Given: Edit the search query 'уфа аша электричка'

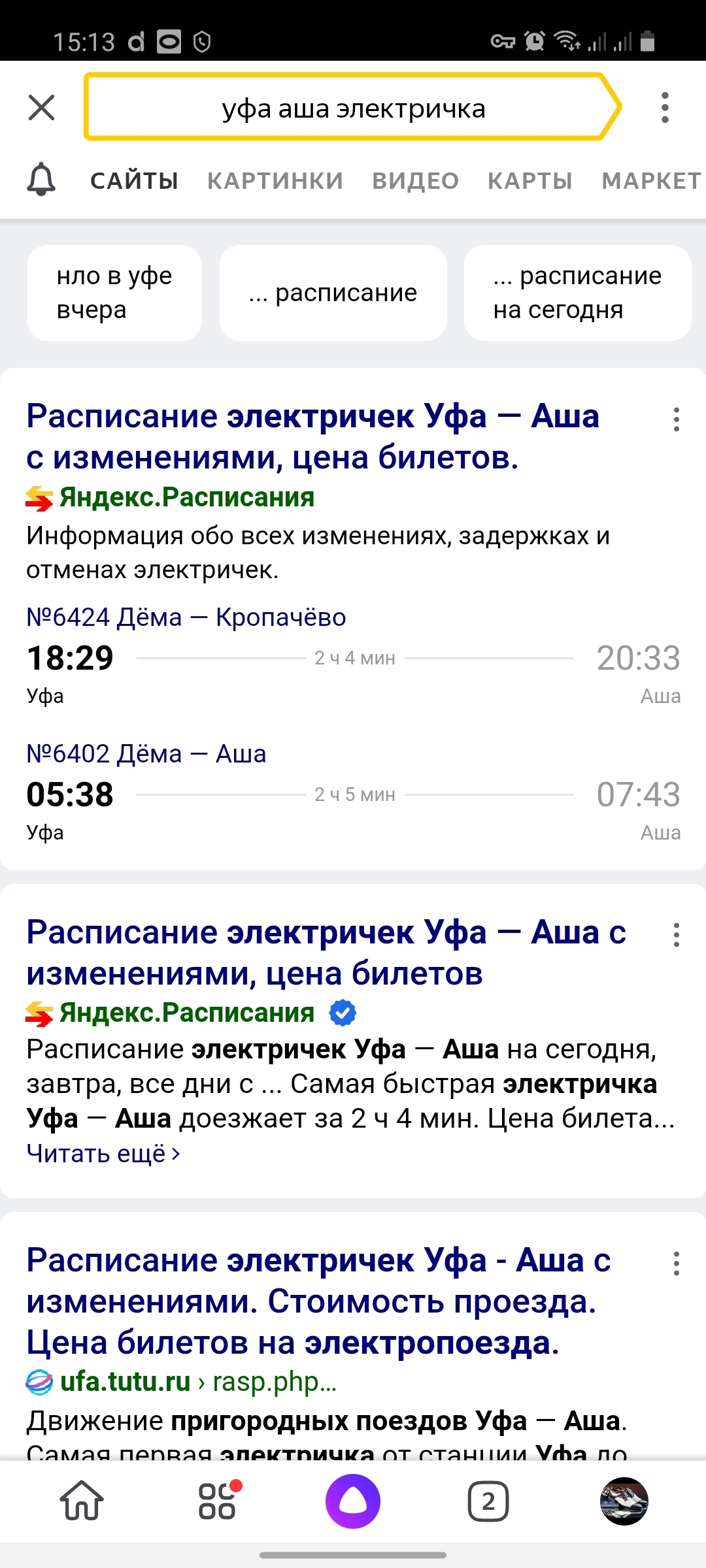Looking at the screenshot, I should pyautogui.click(x=353, y=108).
